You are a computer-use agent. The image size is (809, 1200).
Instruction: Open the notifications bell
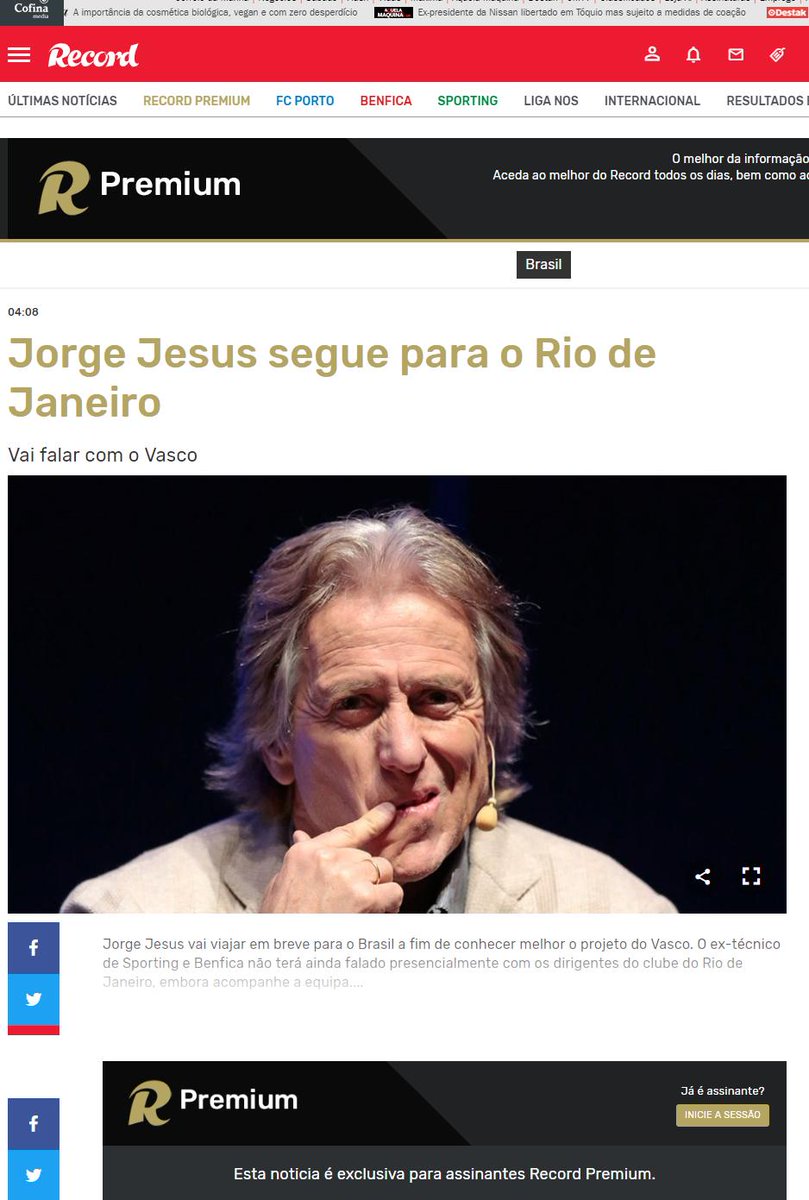[x=693, y=55]
